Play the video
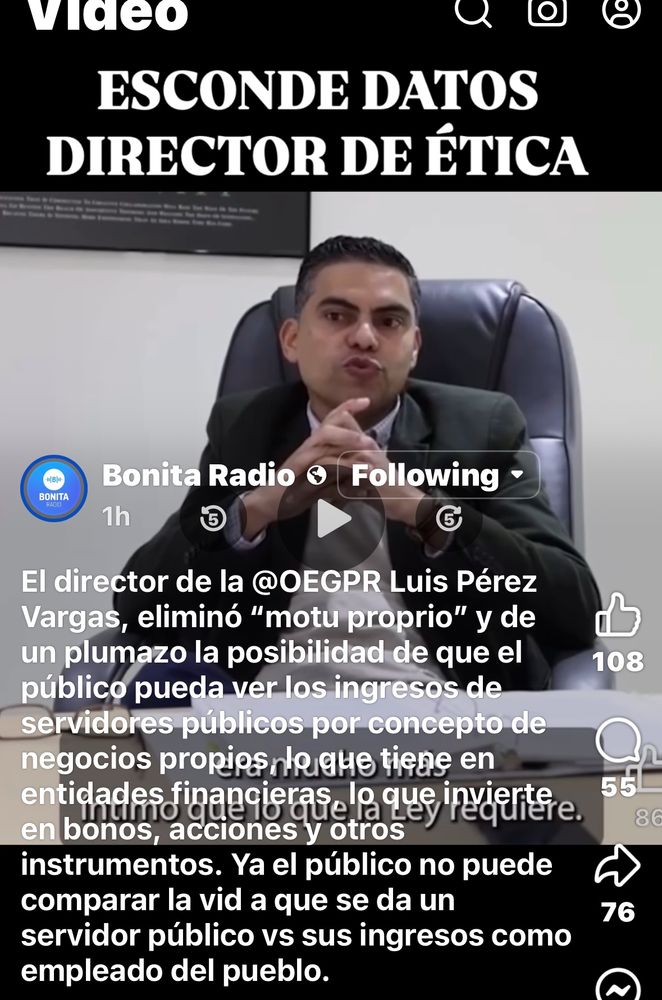The height and width of the screenshot is (1000, 662). coord(333,518)
